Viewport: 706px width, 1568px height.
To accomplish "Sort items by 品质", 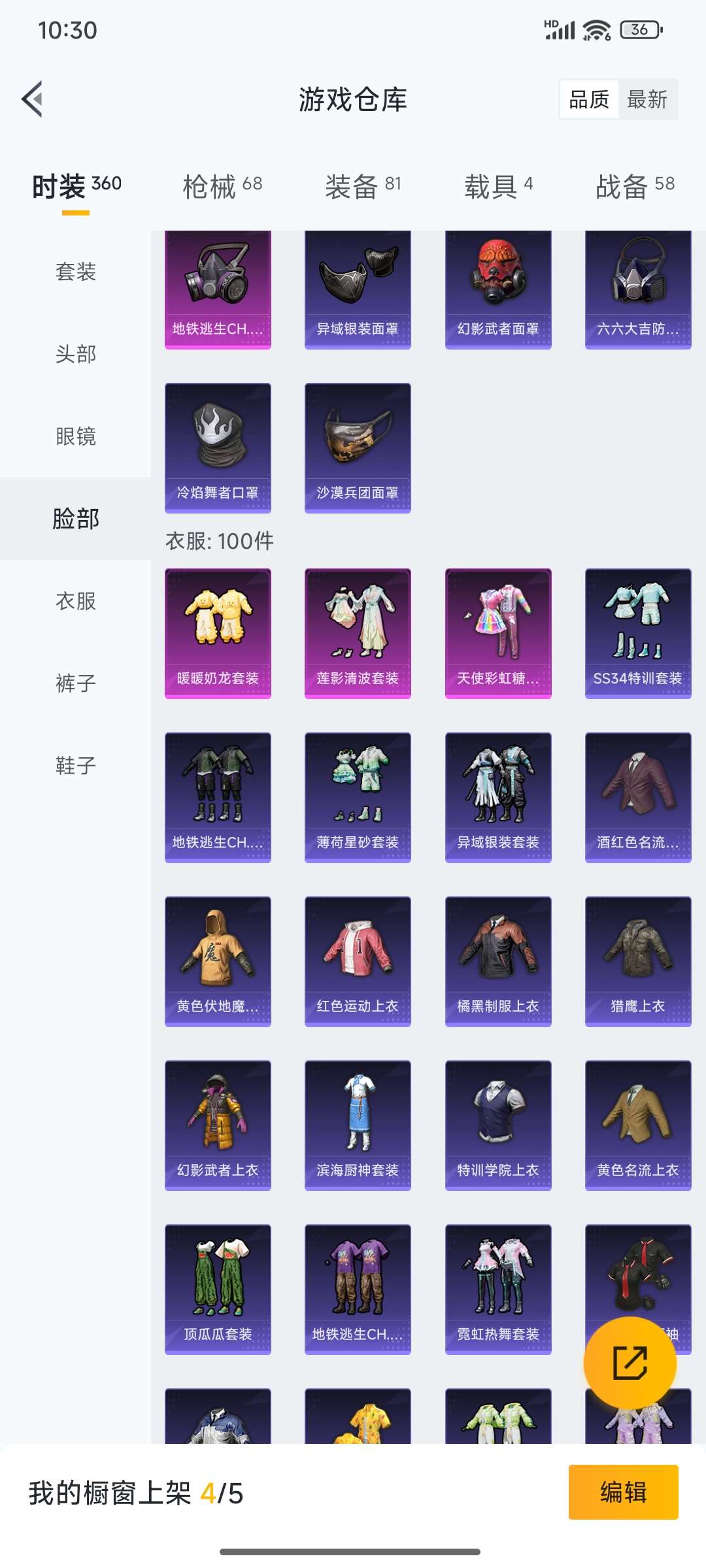I will [589, 100].
